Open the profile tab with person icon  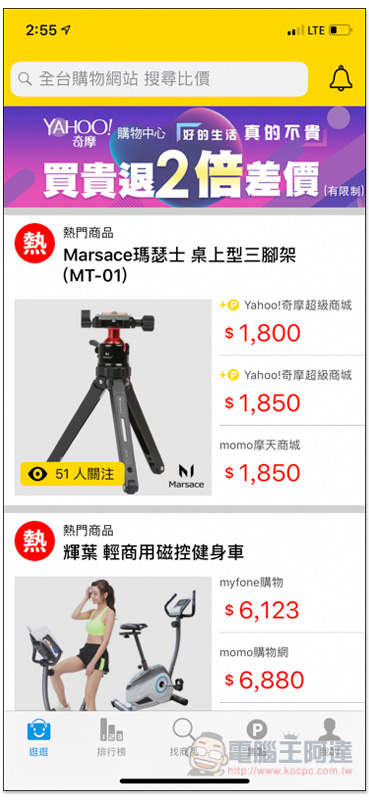(x=330, y=738)
